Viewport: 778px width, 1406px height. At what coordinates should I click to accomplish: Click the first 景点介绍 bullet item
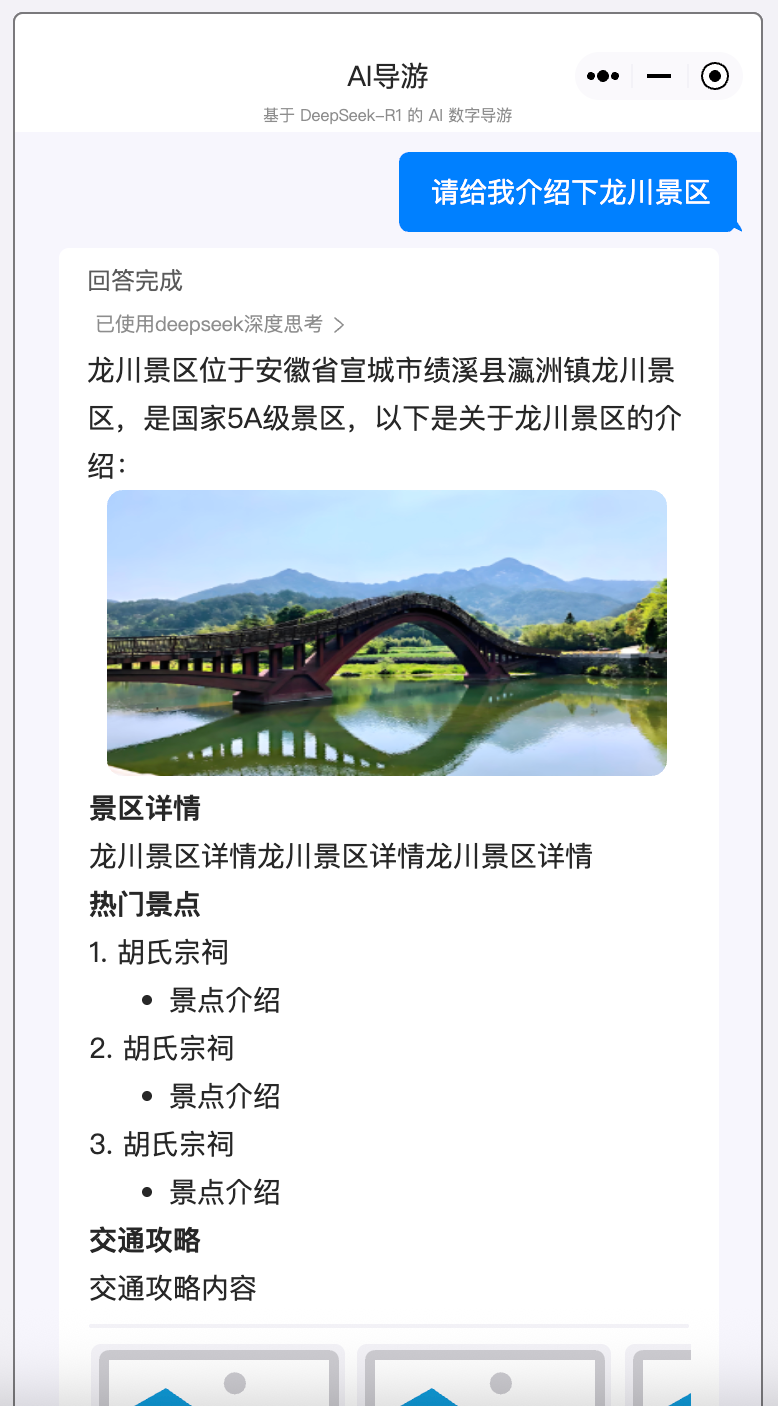[x=225, y=1000]
